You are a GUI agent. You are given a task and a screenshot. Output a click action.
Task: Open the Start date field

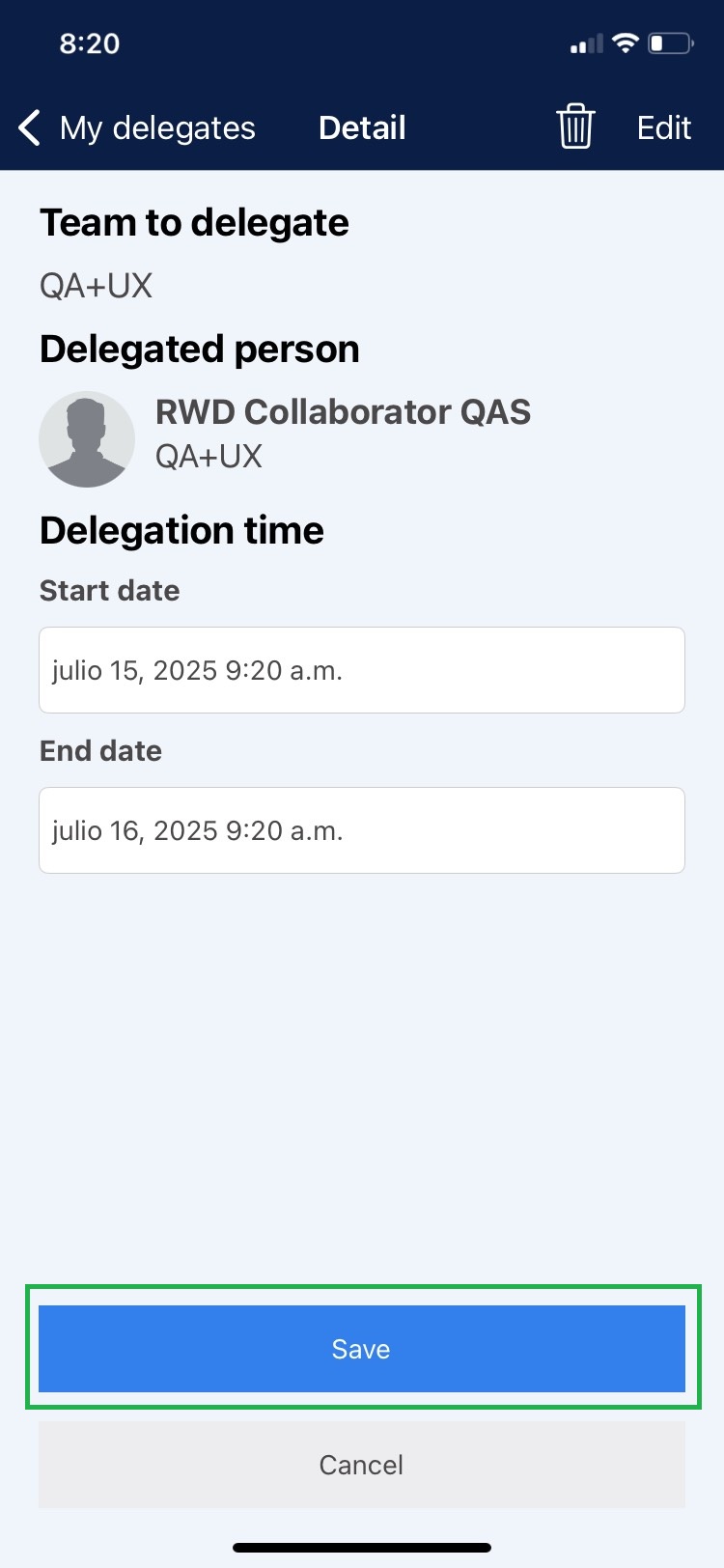pos(362,670)
